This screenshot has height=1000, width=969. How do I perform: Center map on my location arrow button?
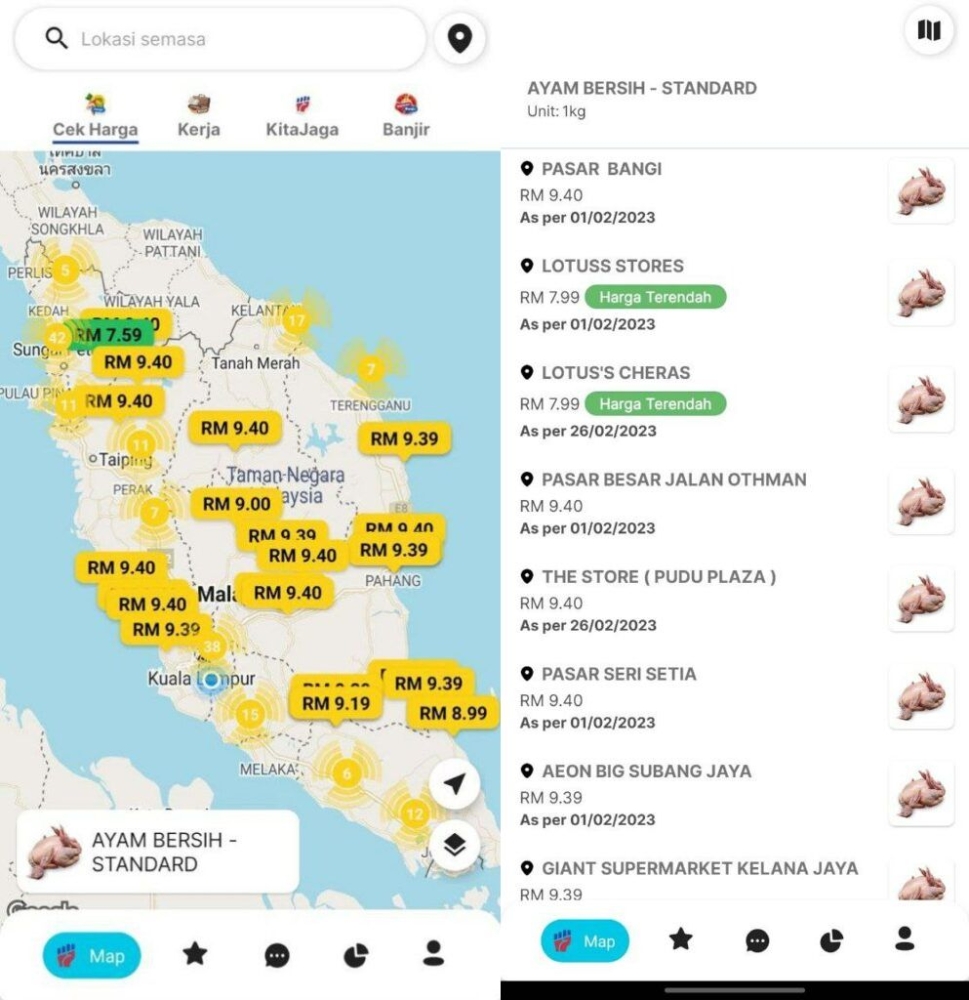(455, 784)
